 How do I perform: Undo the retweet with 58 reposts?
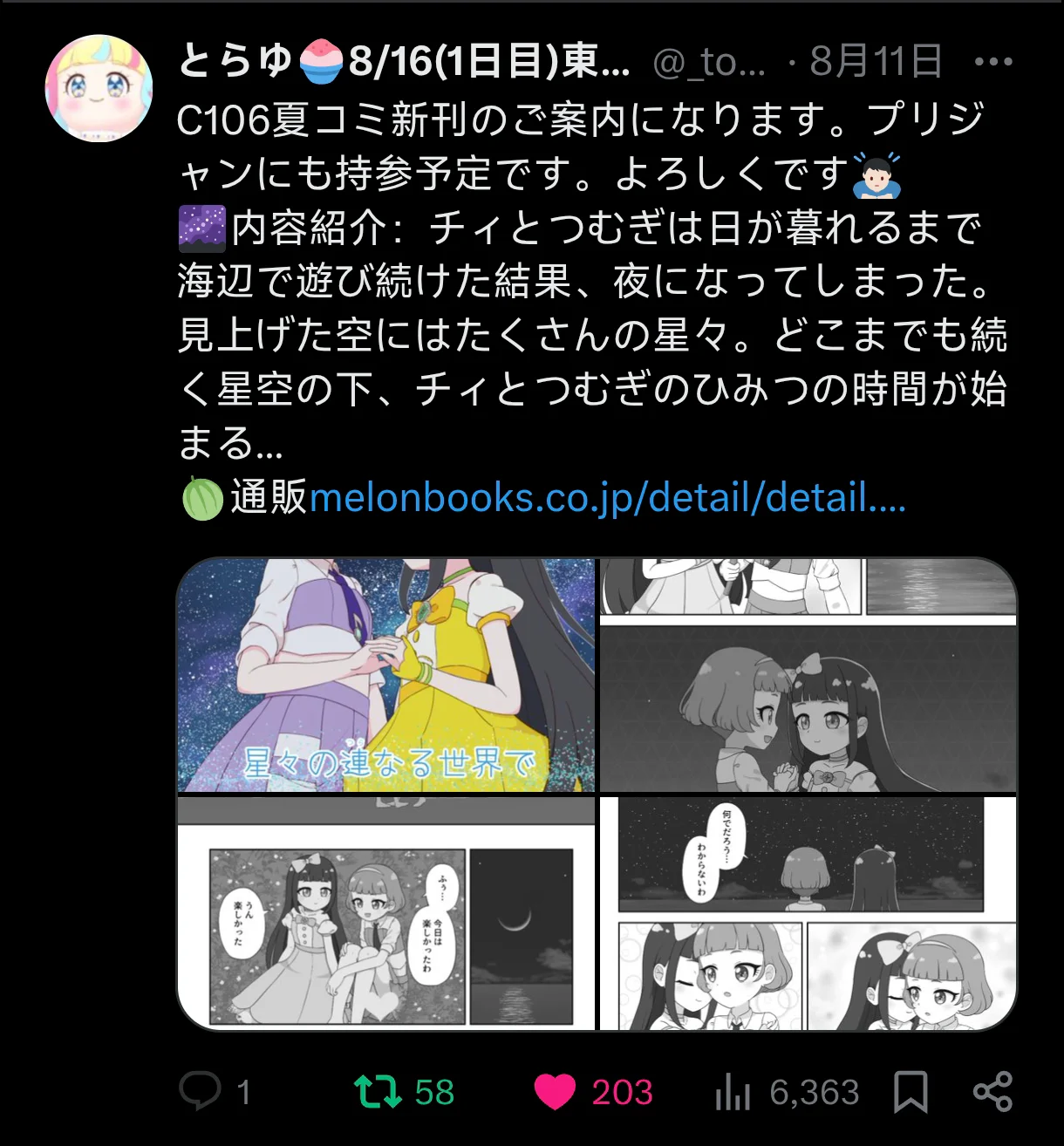click(x=378, y=1092)
